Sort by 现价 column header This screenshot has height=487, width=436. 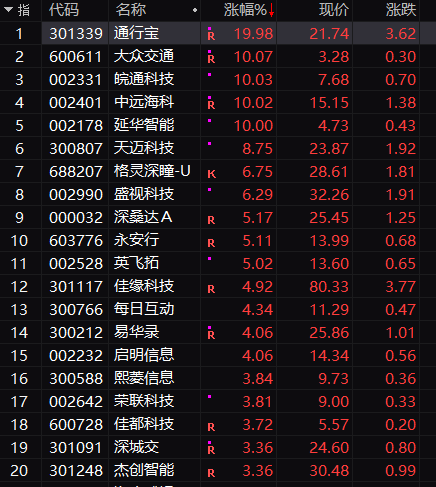click(x=334, y=10)
